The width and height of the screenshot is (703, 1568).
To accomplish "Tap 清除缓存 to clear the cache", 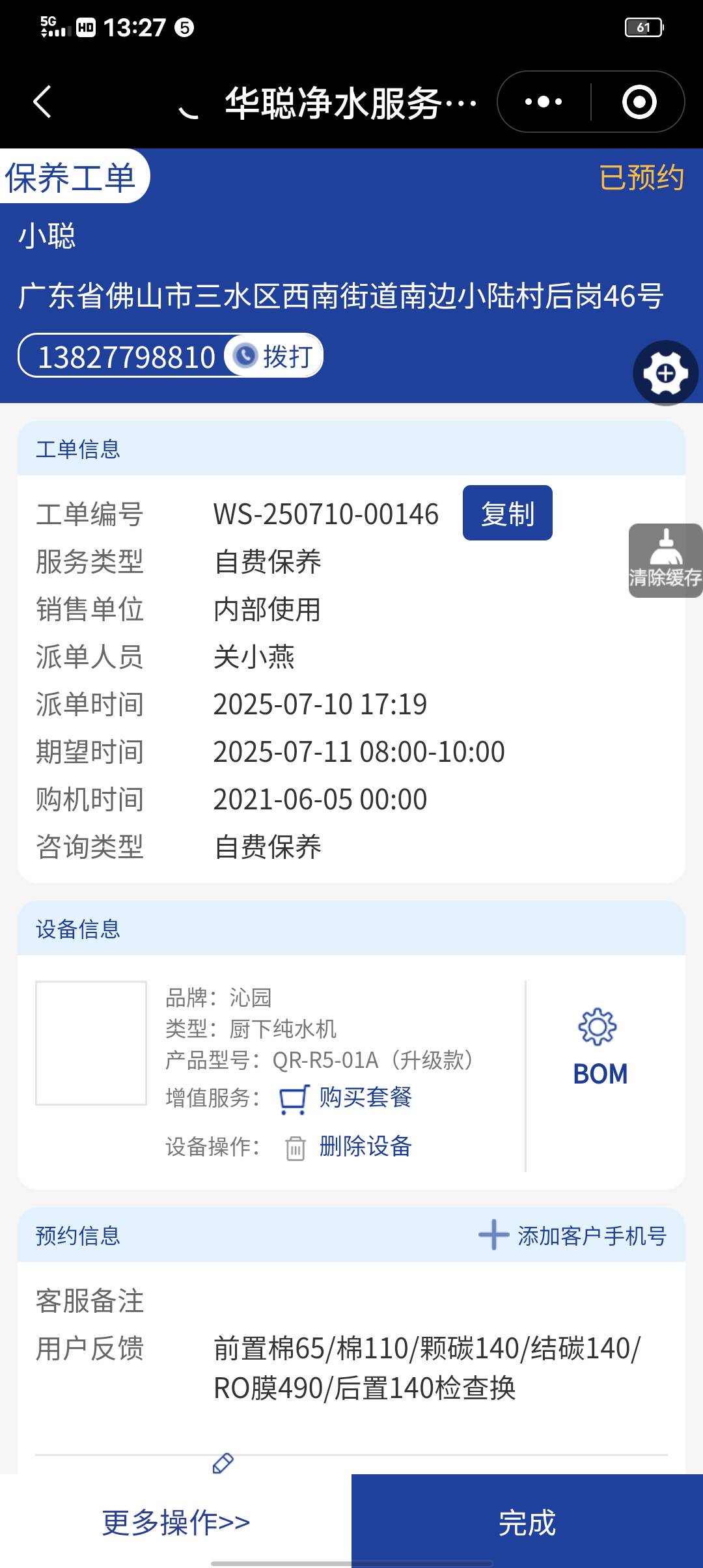I will [665, 560].
